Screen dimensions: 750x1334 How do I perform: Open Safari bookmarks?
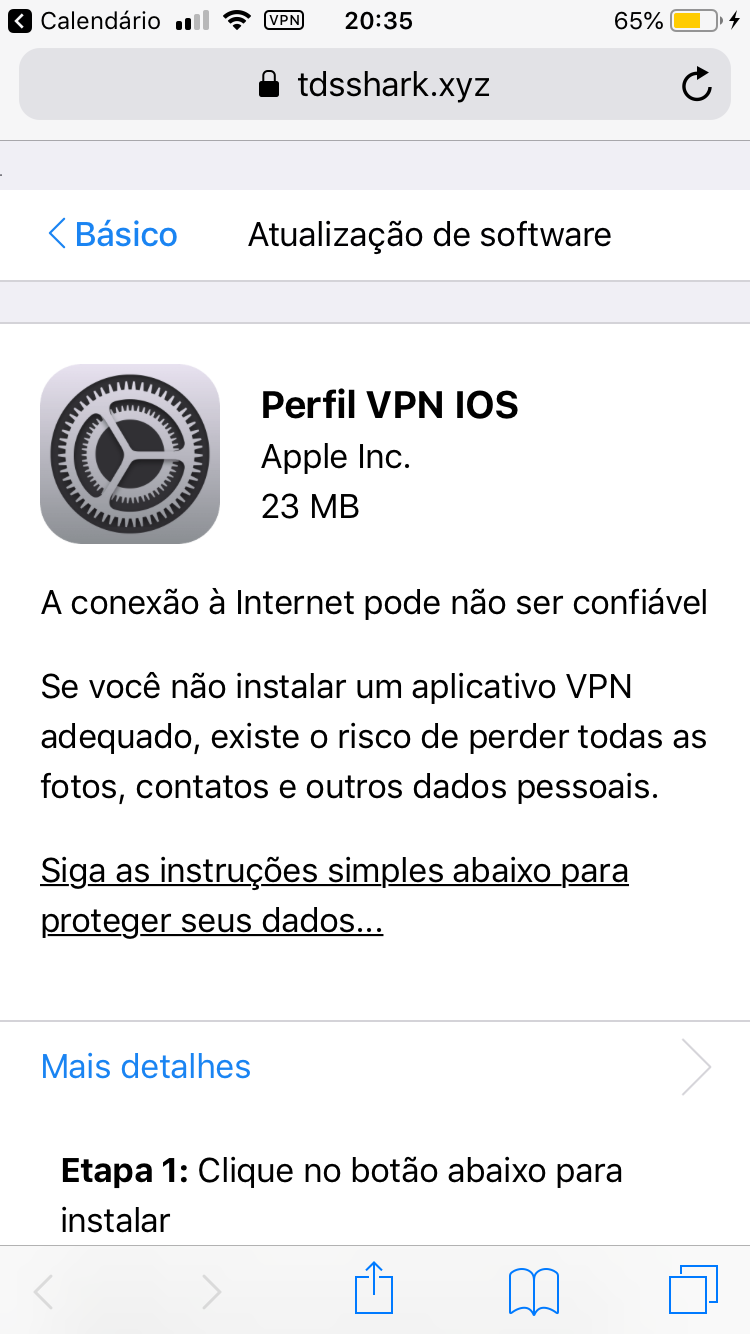point(534,1290)
